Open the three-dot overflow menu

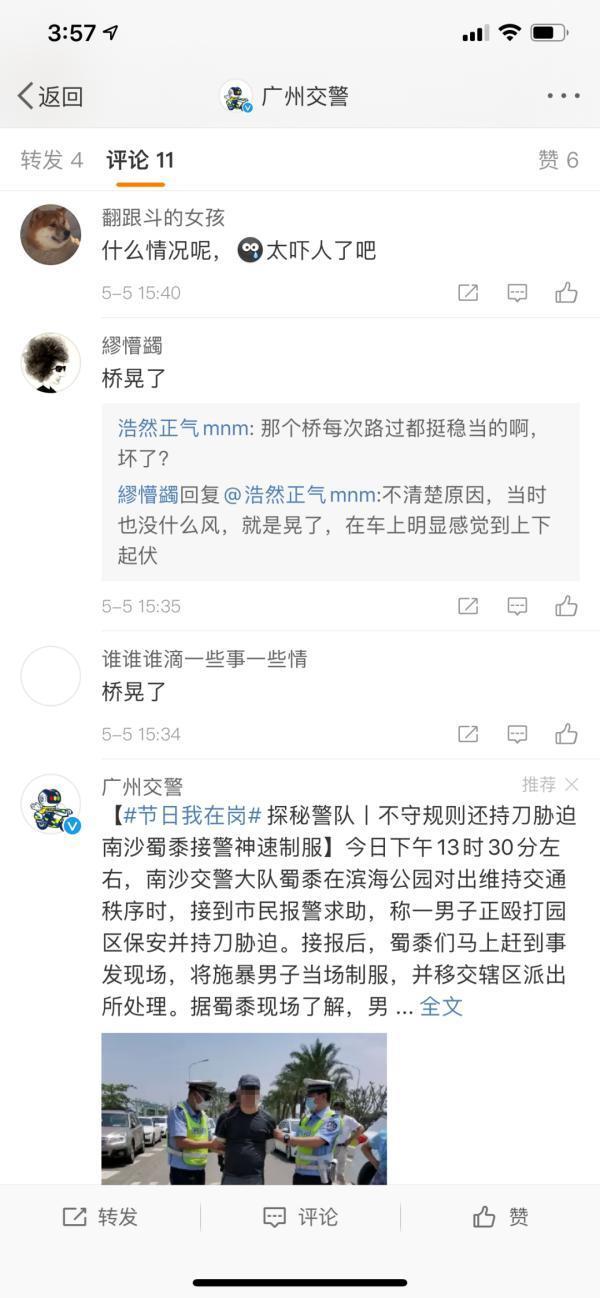[563, 96]
